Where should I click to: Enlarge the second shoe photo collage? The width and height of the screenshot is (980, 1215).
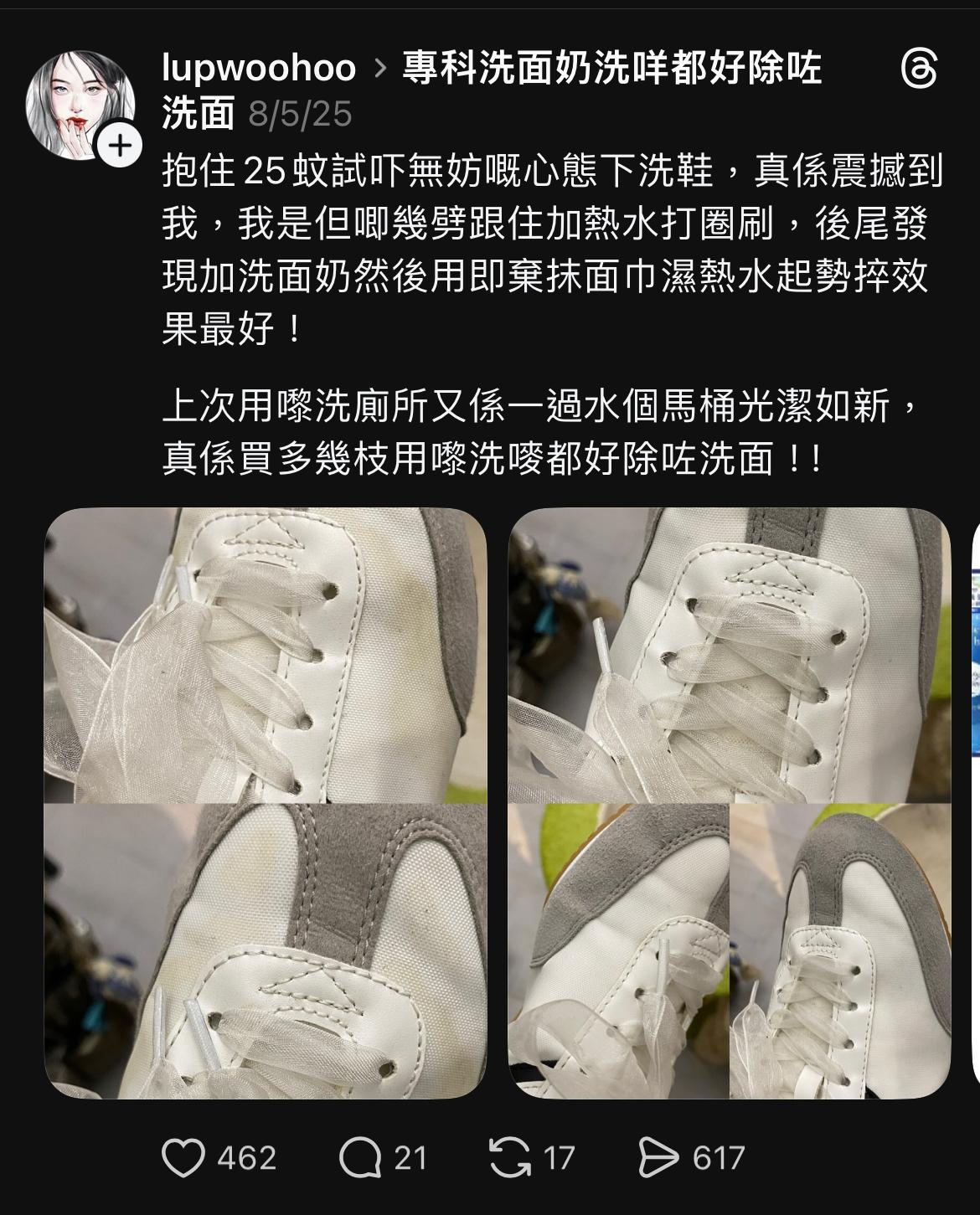pos(730,803)
